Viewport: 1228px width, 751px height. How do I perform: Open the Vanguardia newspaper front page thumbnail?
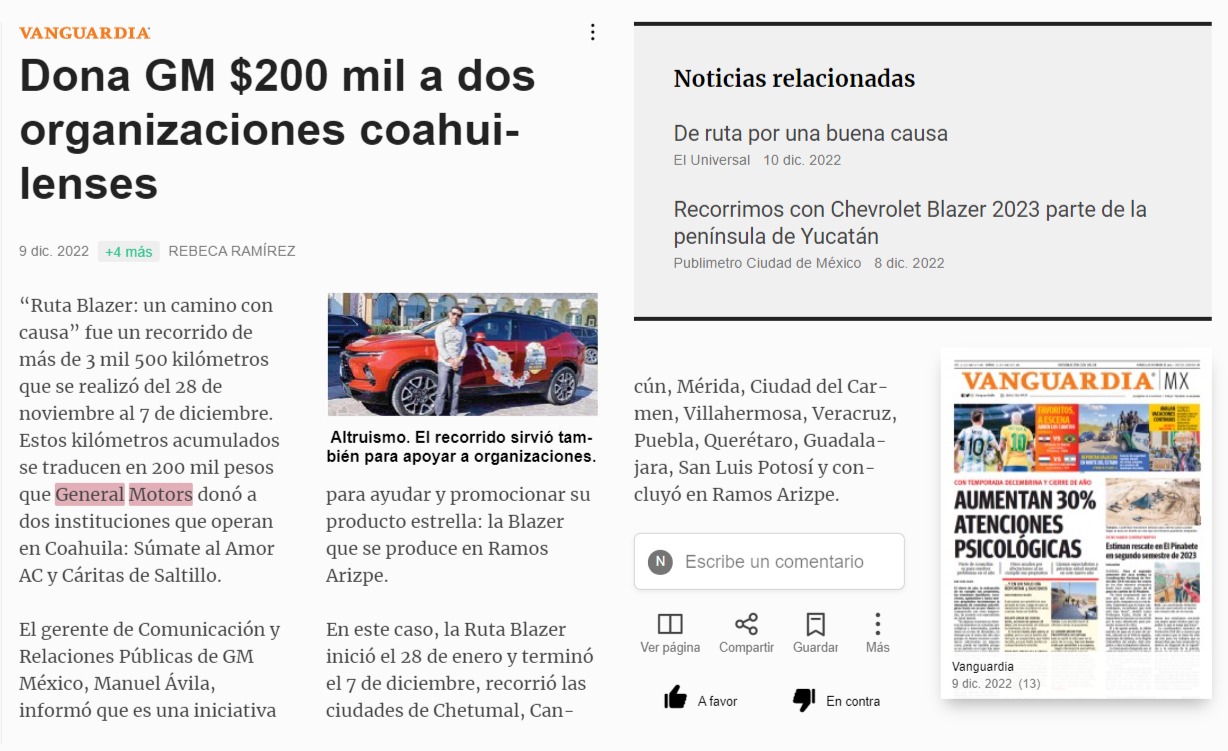[x=1076, y=524]
